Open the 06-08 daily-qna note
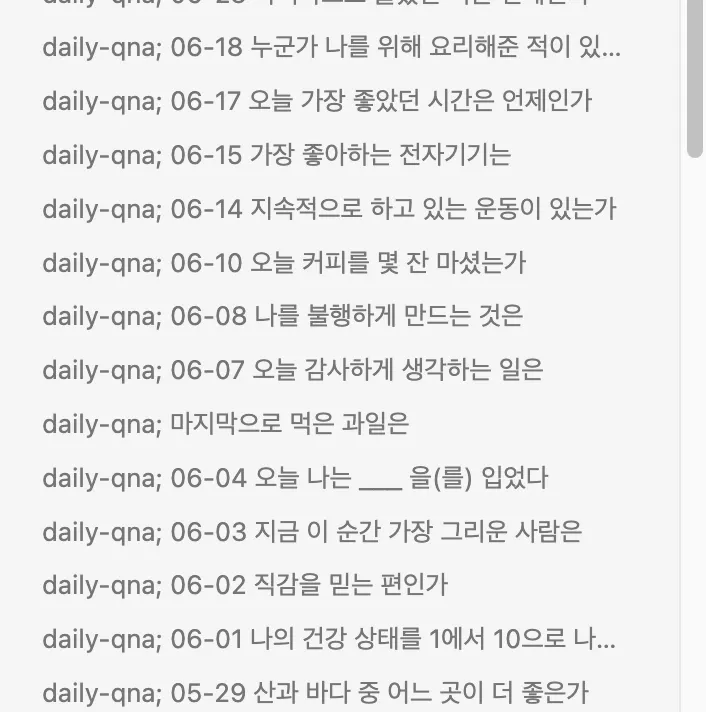 [x=282, y=317]
